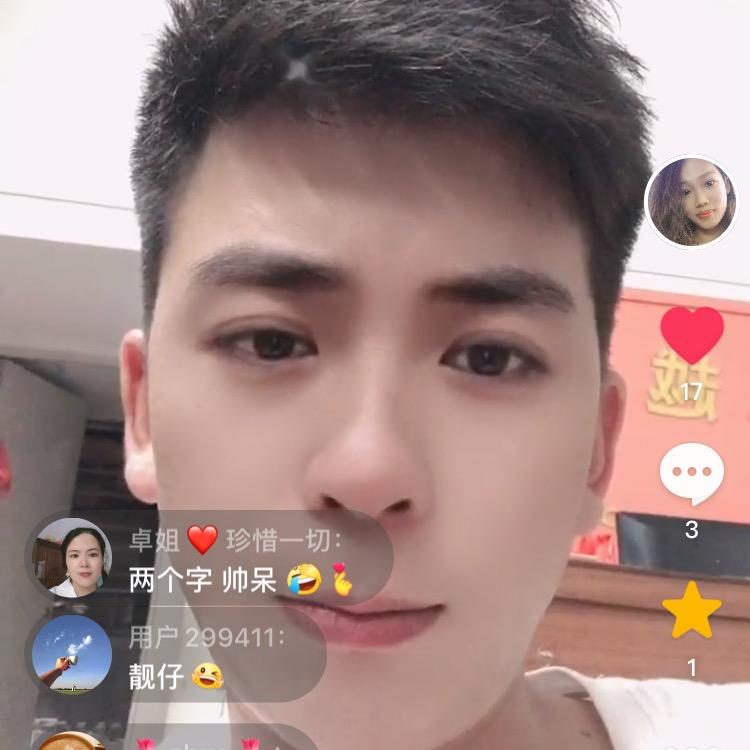The width and height of the screenshot is (750, 750).
Task: Like this video with the heart
Action: [692, 336]
